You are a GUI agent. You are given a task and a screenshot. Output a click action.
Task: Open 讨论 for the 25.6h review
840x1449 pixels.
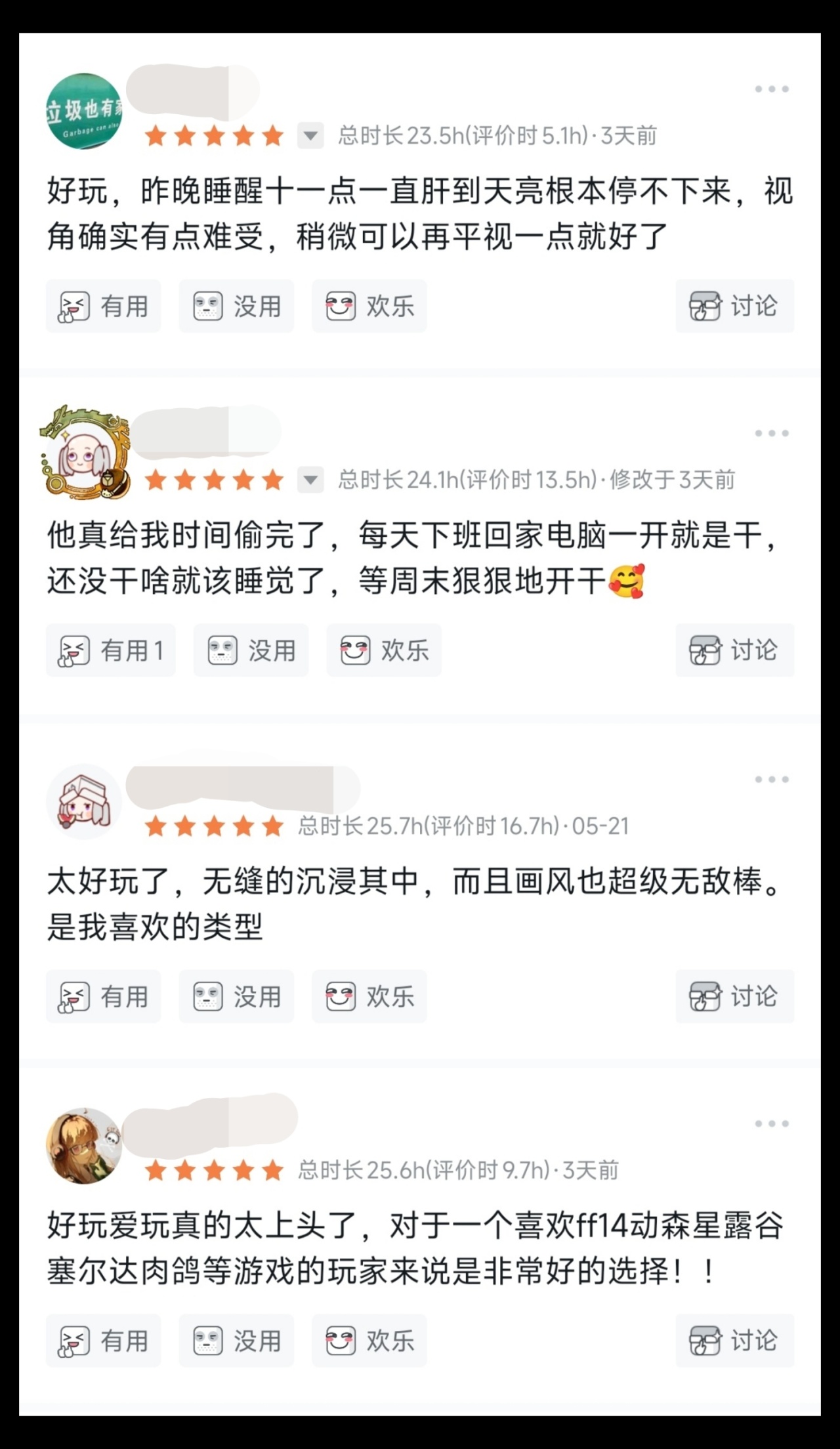pyautogui.click(x=734, y=1341)
